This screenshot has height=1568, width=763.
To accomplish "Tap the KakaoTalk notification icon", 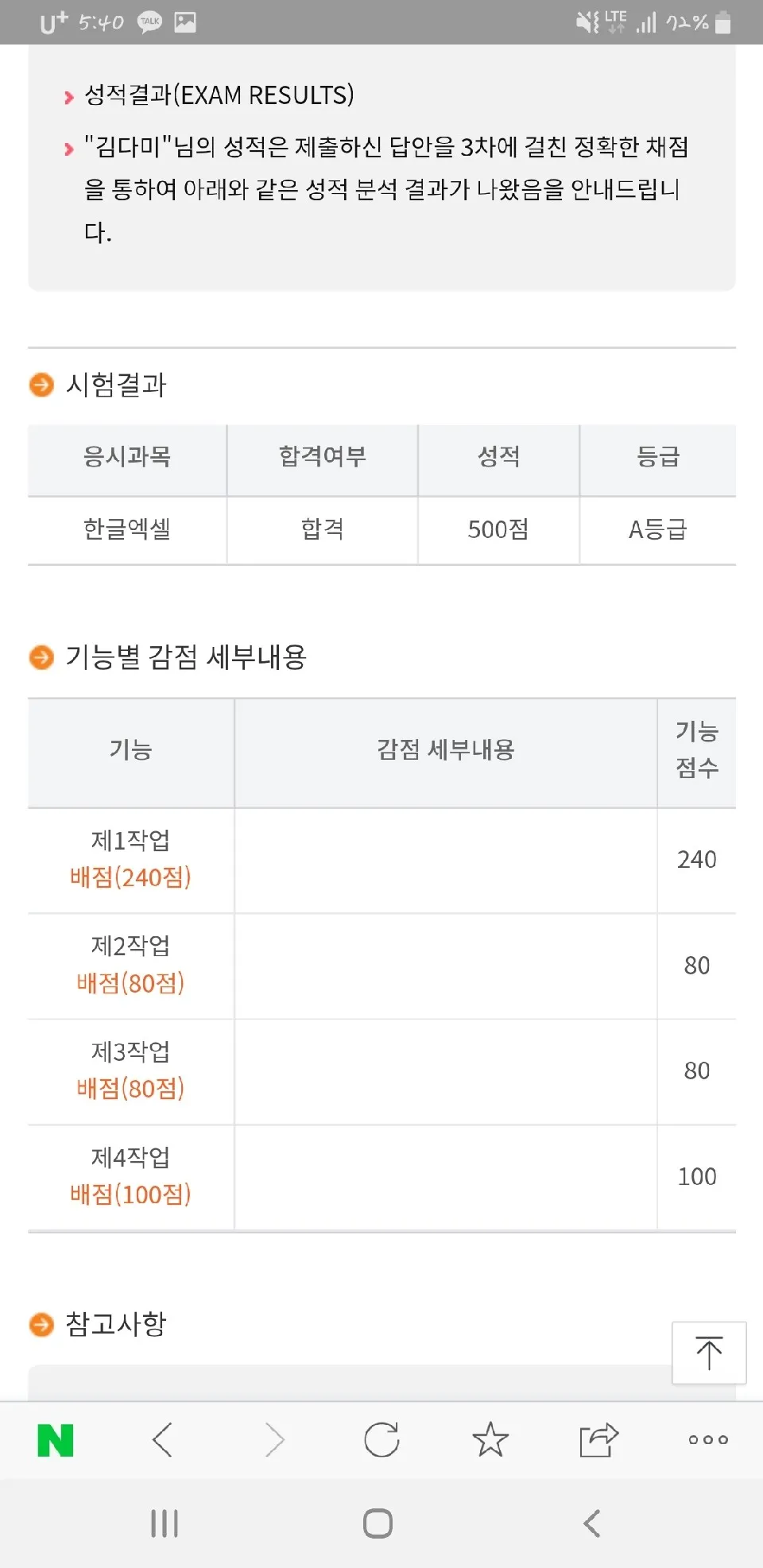I will tap(149, 21).
